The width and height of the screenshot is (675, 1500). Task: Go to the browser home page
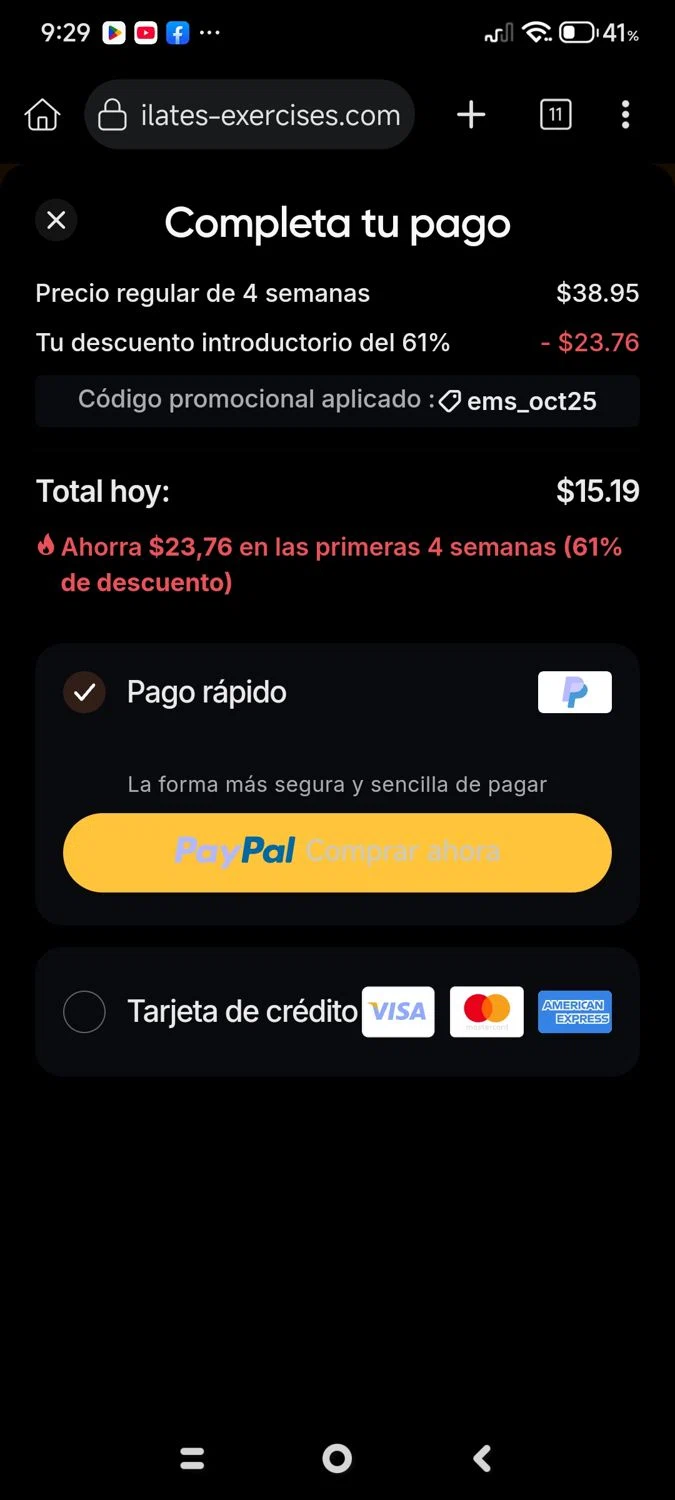click(42, 115)
